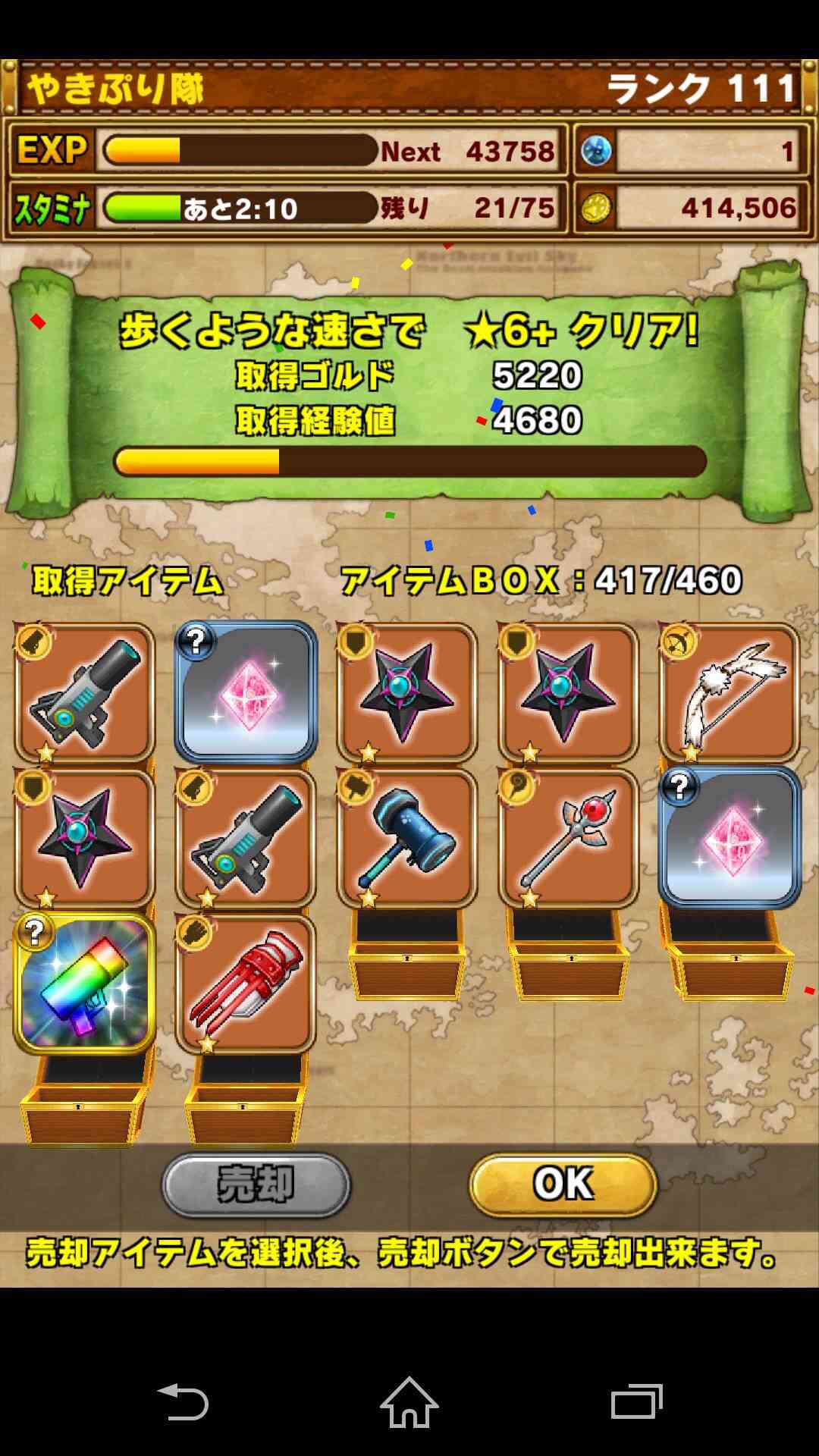Select the blue hammer item
The height and width of the screenshot is (1456, 819).
407,838
